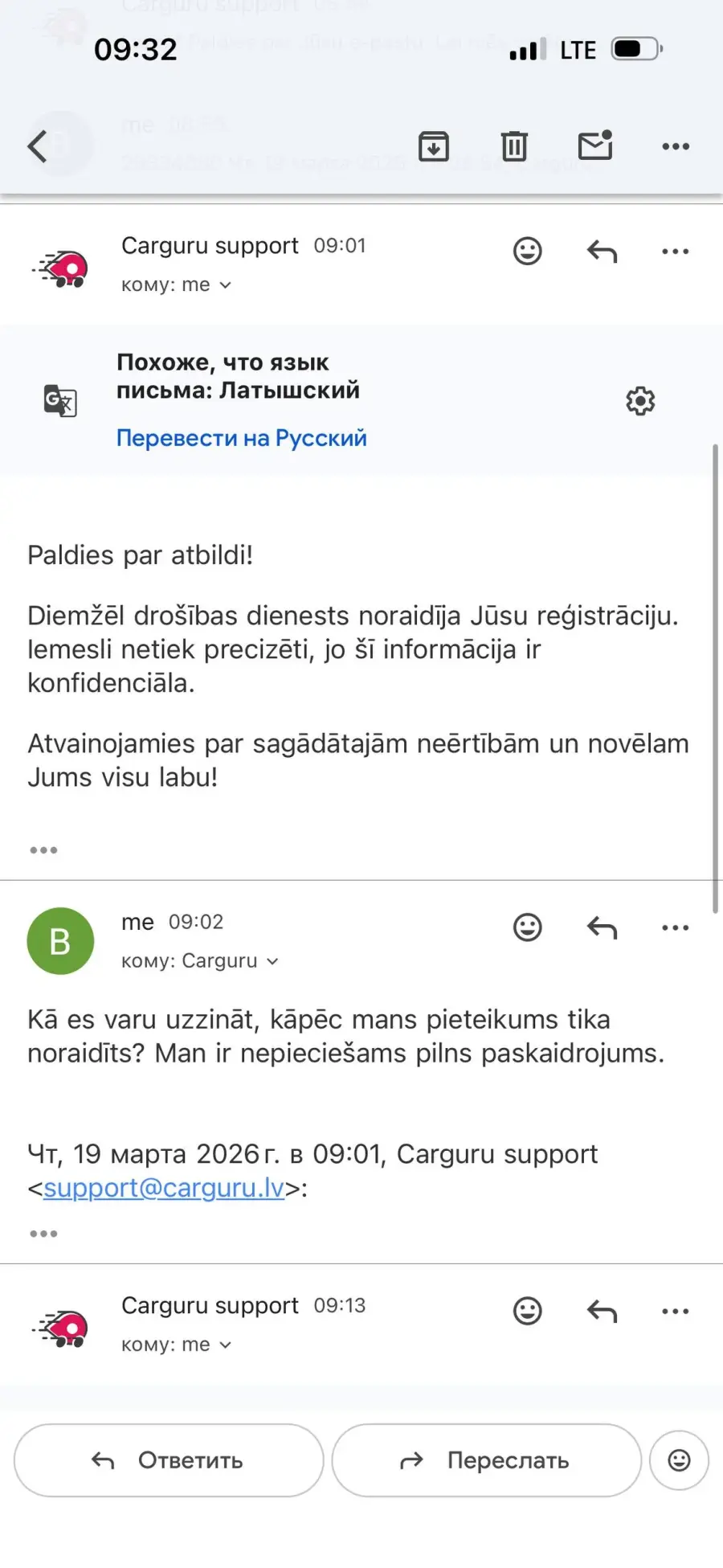Screen dimensions: 723x1568
Task: Reply to the 09:01 Carguru support message
Action: coord(602,252)
